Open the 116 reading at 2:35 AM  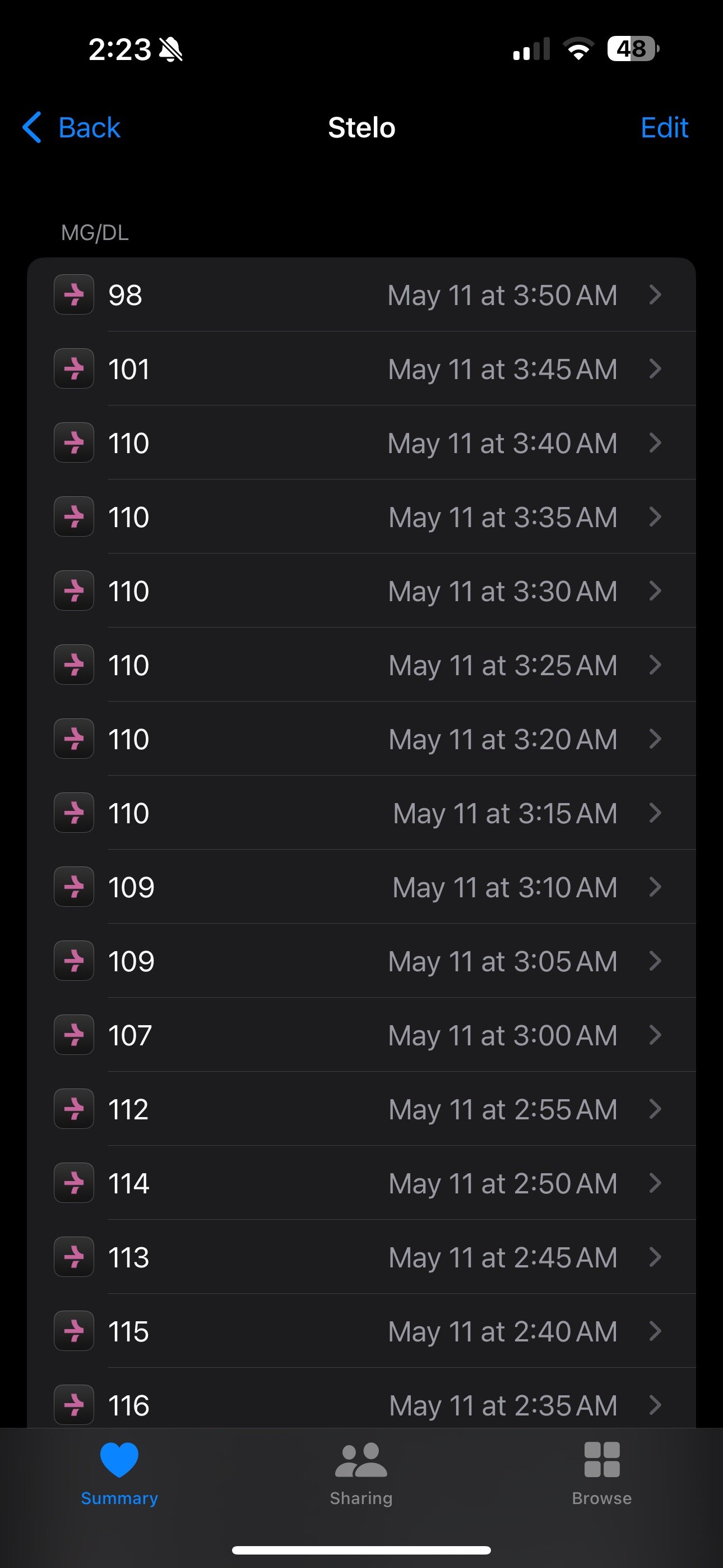tap(361, 1398)
